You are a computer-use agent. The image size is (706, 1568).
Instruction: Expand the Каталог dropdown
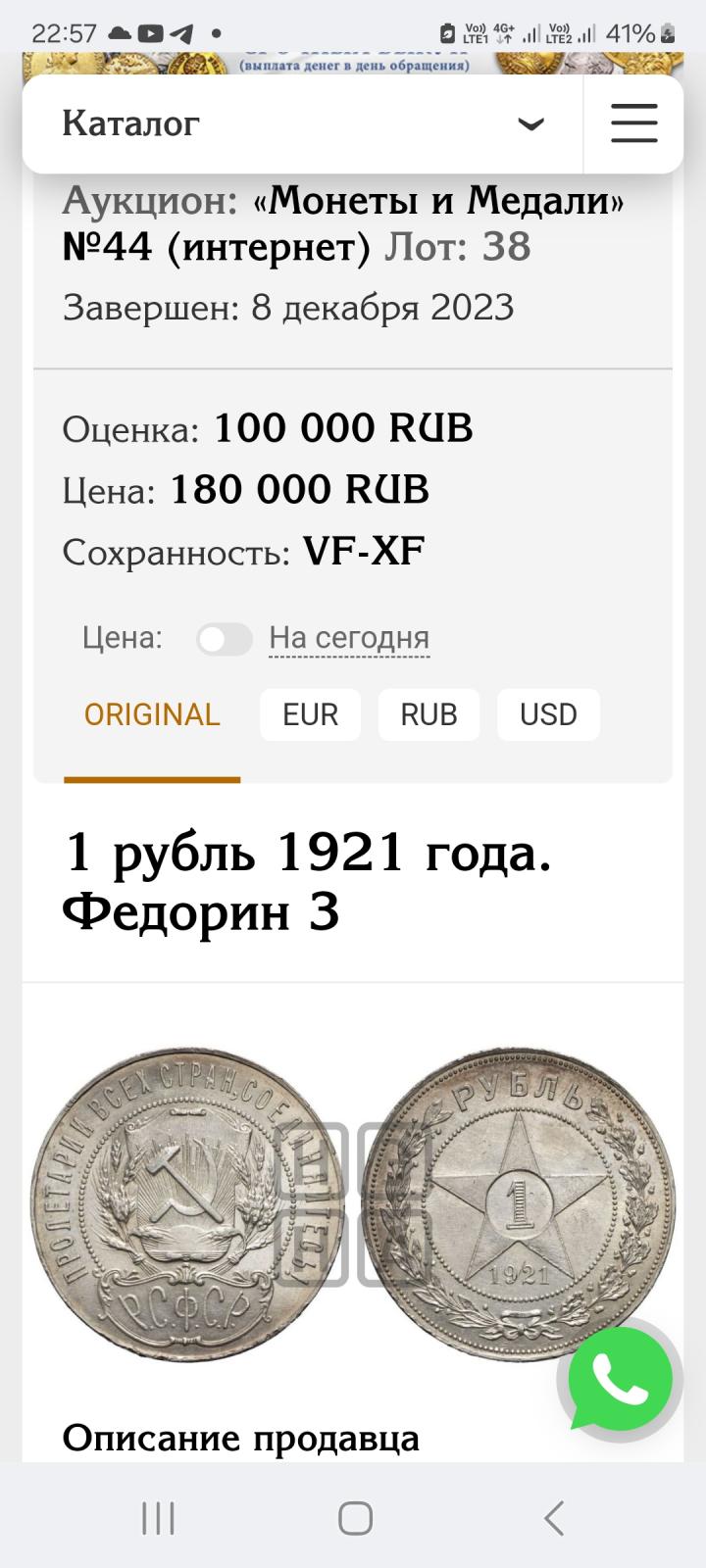(529, 124)
